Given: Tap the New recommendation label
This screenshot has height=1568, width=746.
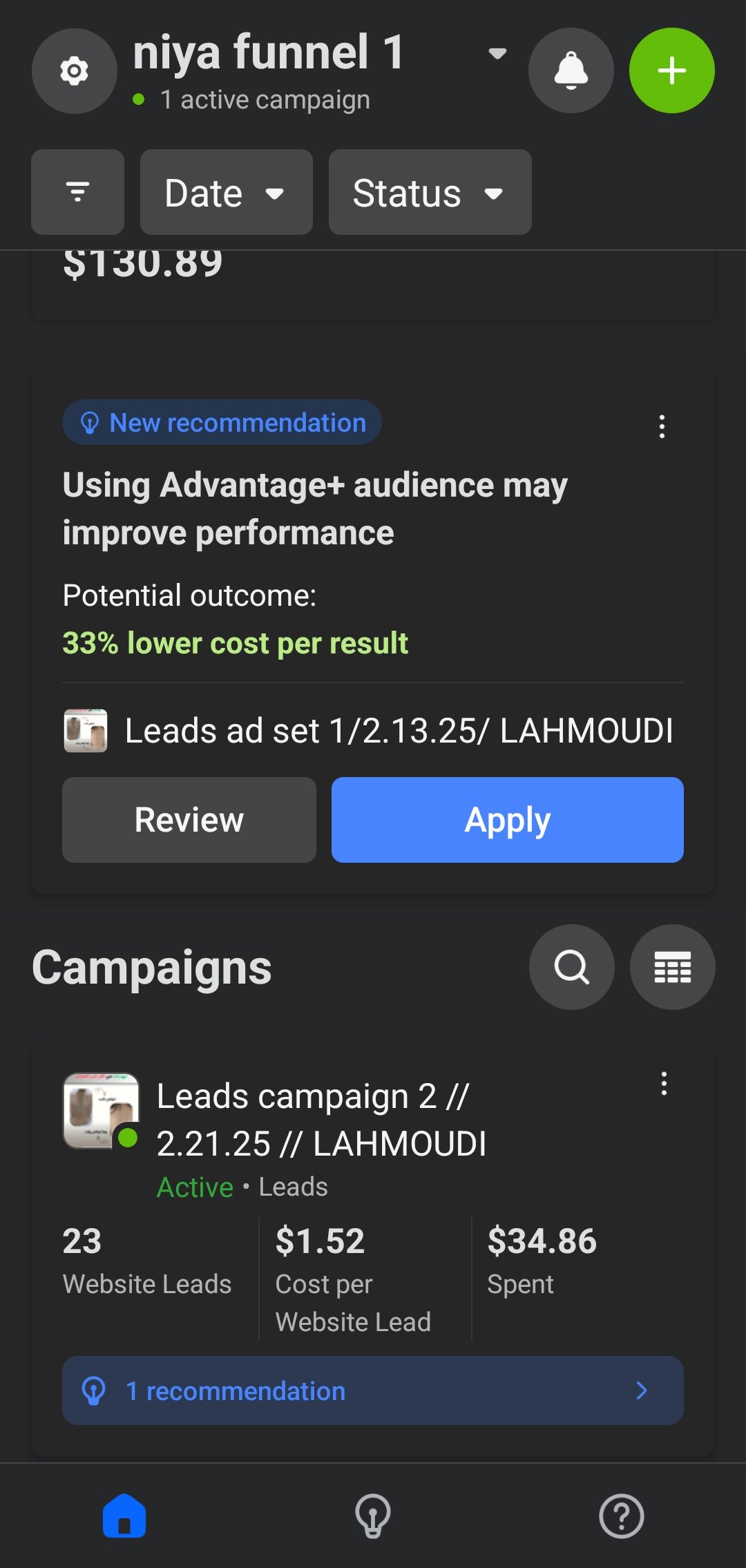Looking at the screenshot, I should (221, 422).
